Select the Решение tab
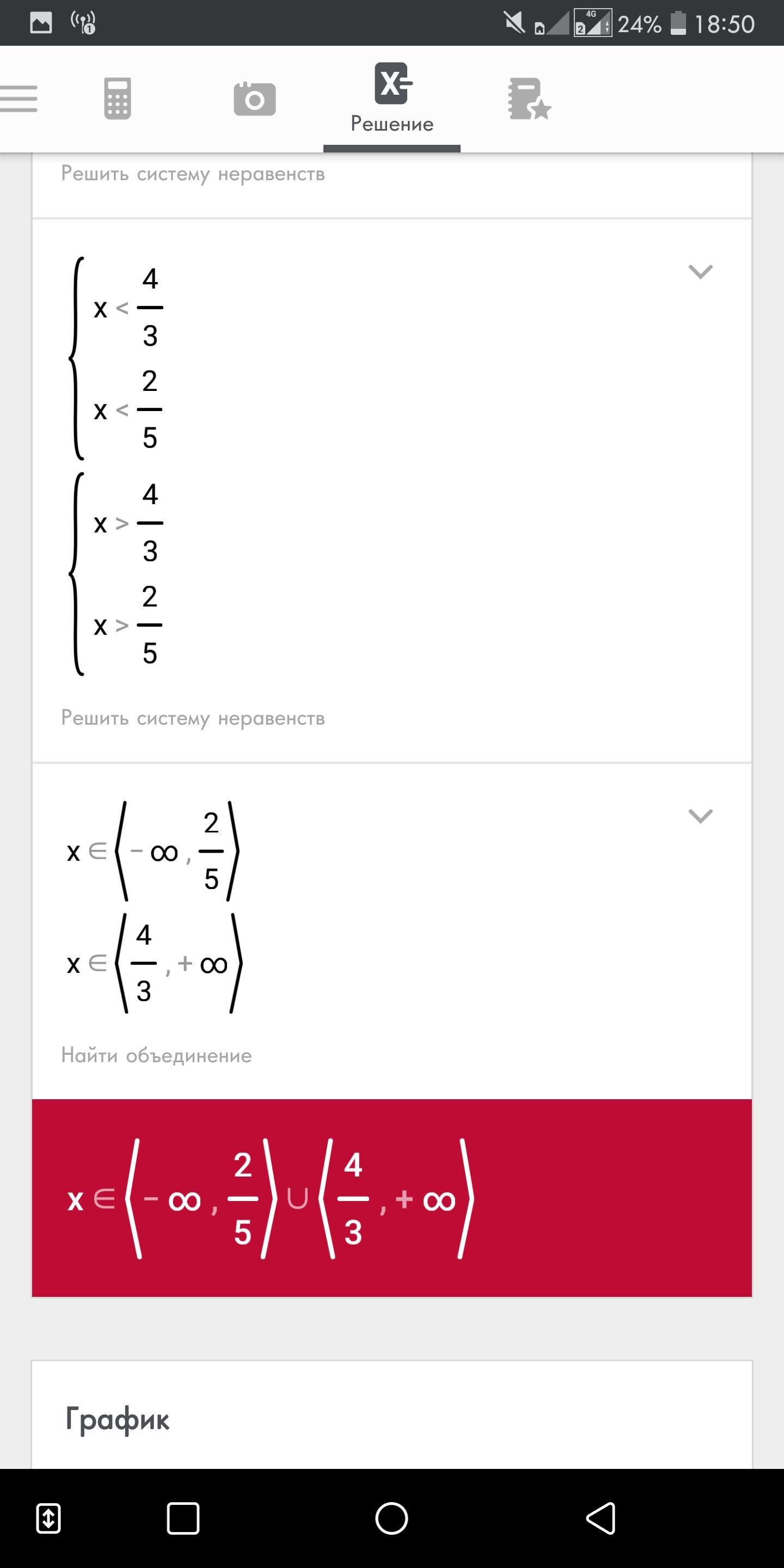The width and height of the screenshot is (784, 1568). (x=392, y=98)
